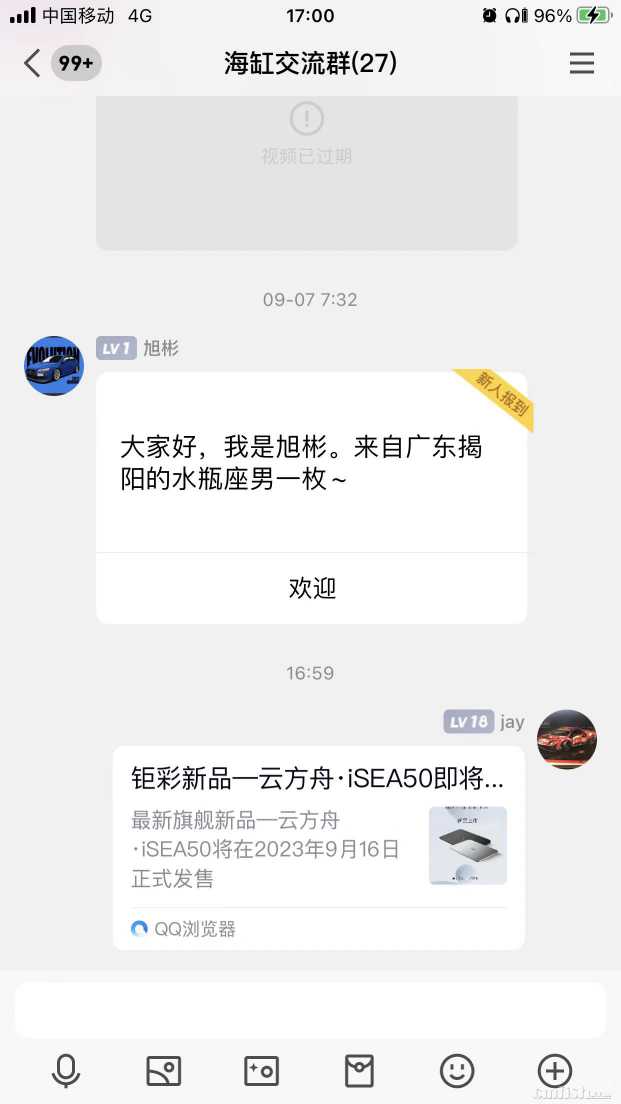621x1104 pixels.
Task: Send a red packet
Action: pos(359,1071)
